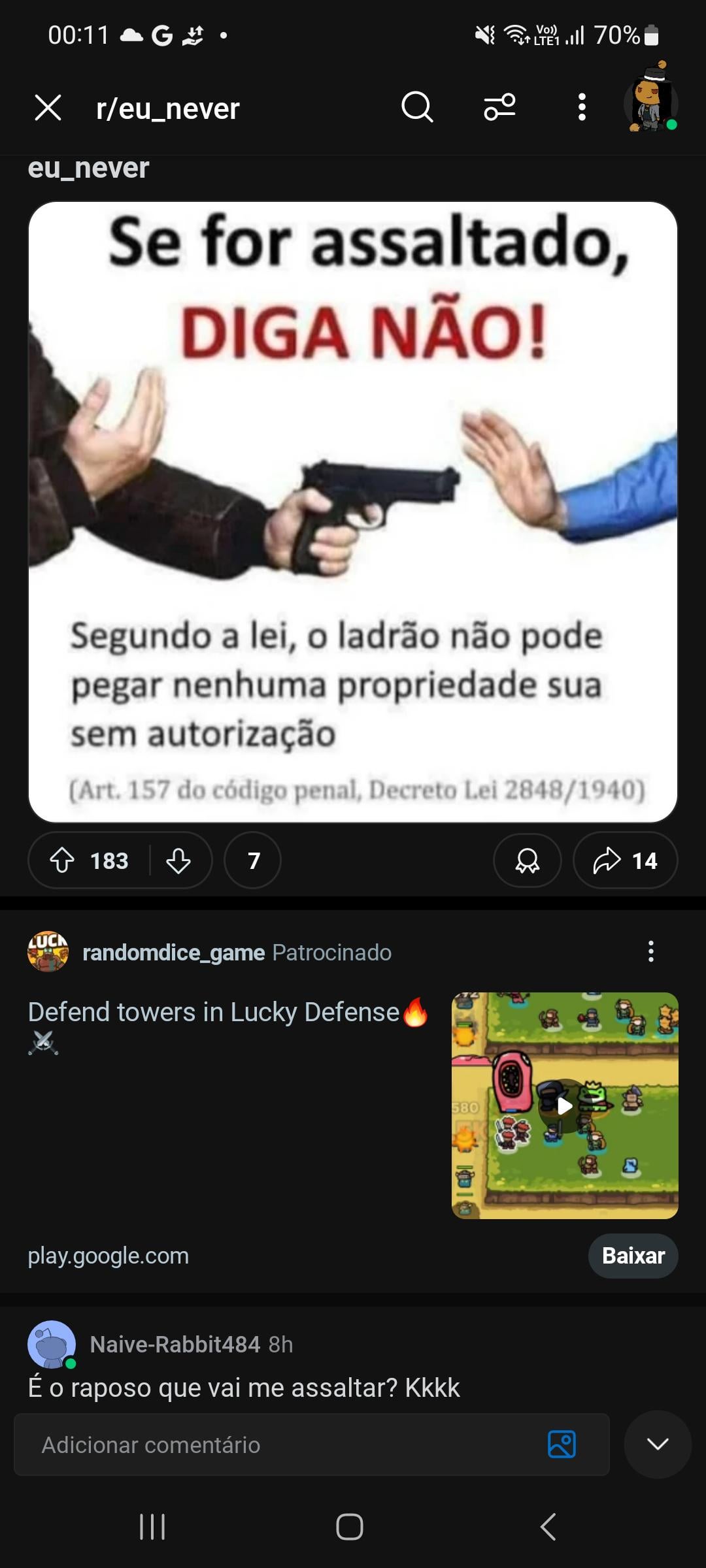Image resolution: width=706 pixels, height=1568 pixels.
Task: Open Naive-Rabbit484's profile
Action: 175,1345
